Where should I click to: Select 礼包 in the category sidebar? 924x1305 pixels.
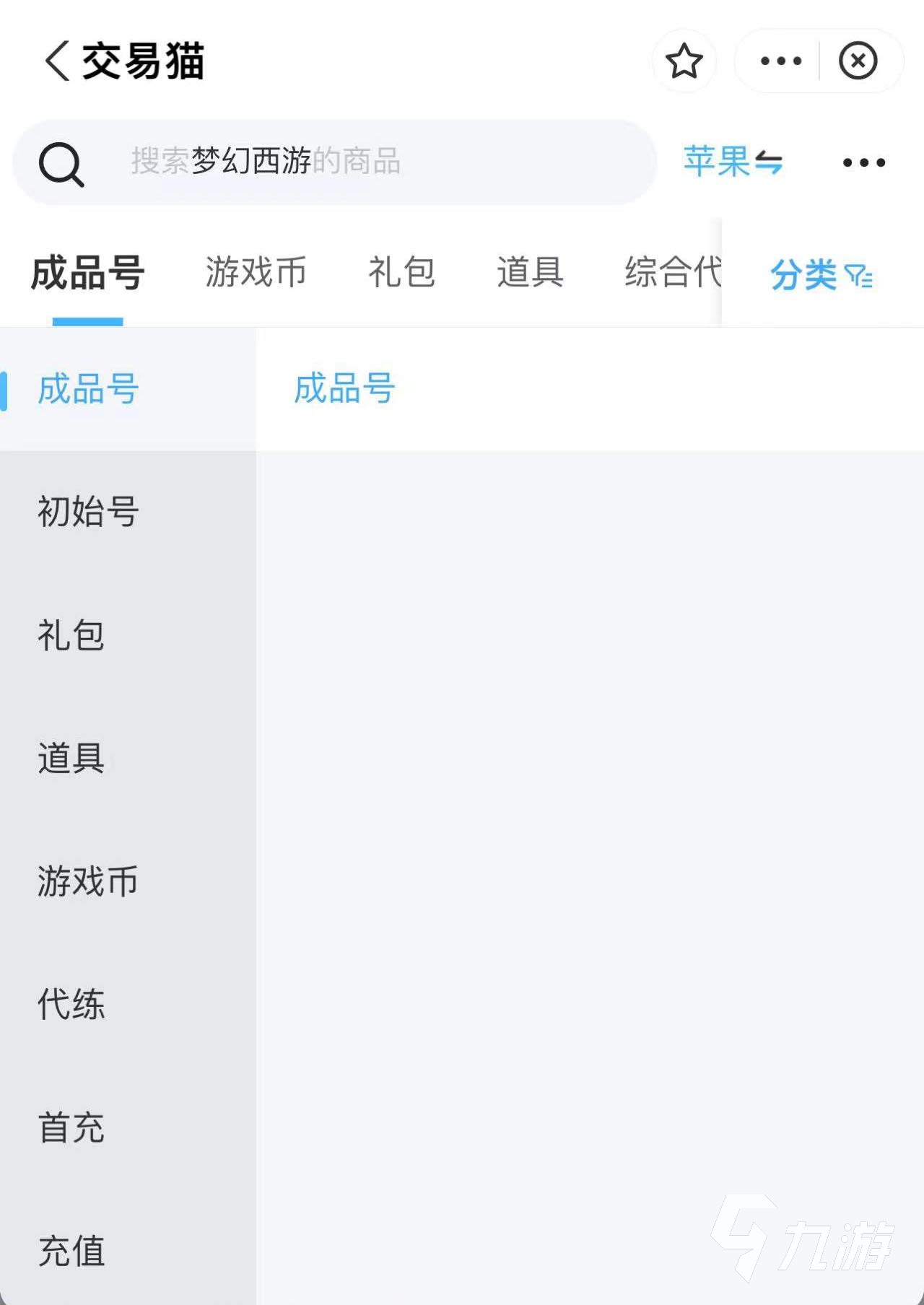point(71,635)
